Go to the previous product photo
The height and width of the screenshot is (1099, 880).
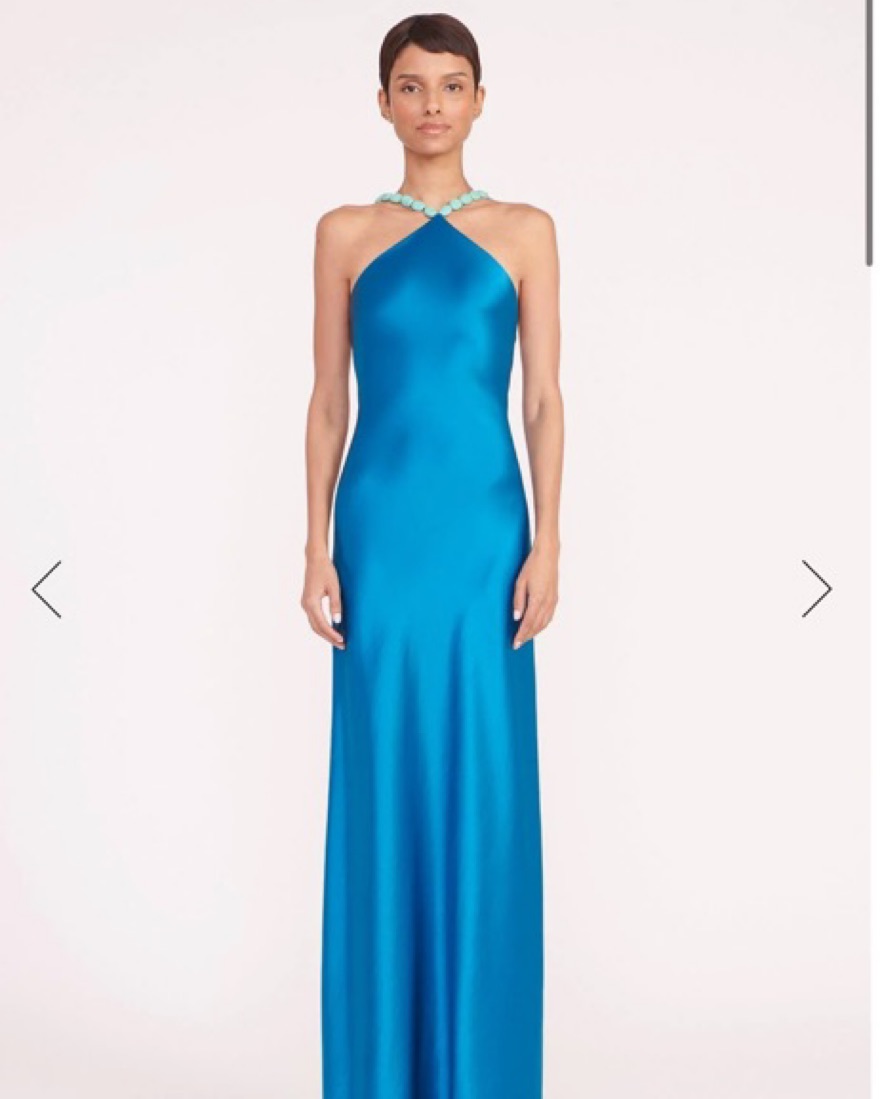point(47,589)
